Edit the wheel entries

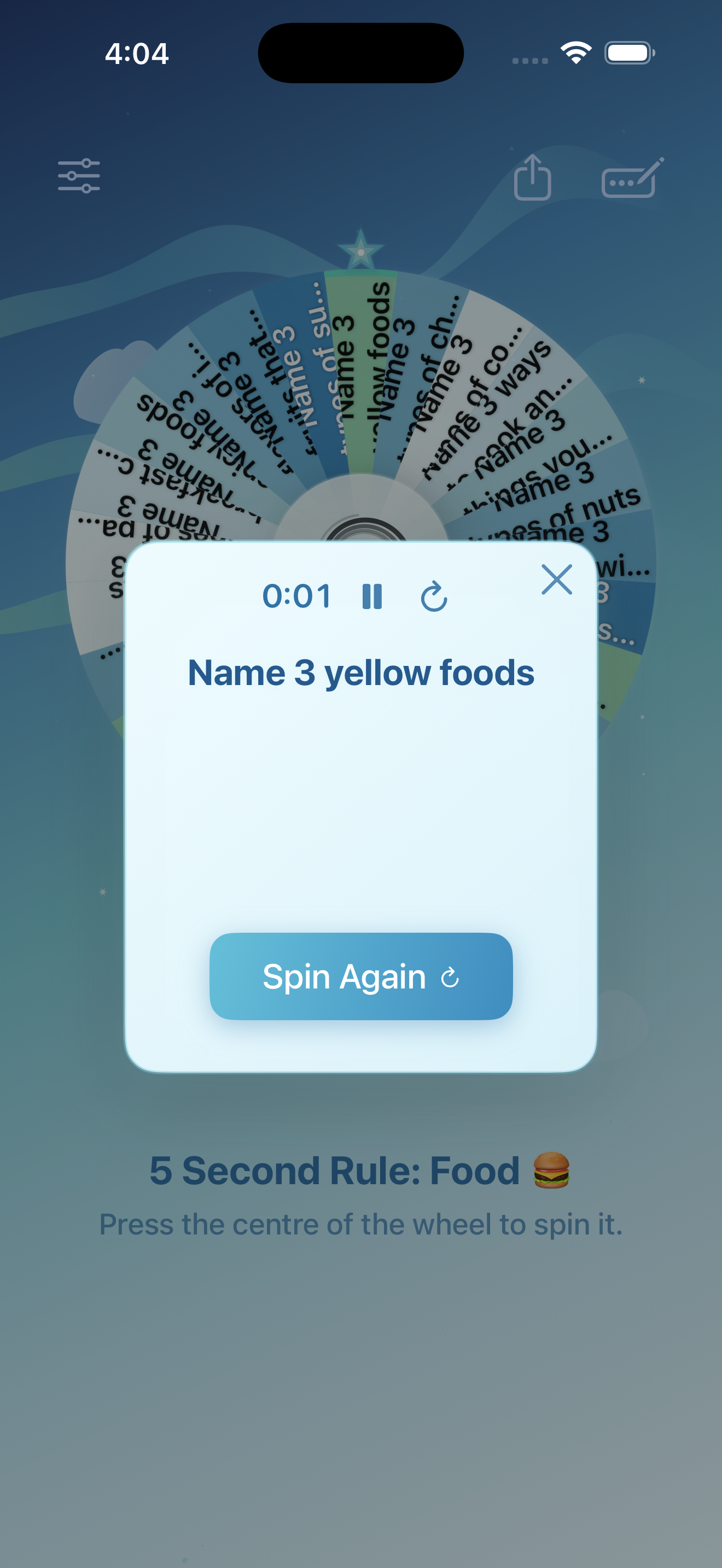(632, 178)
